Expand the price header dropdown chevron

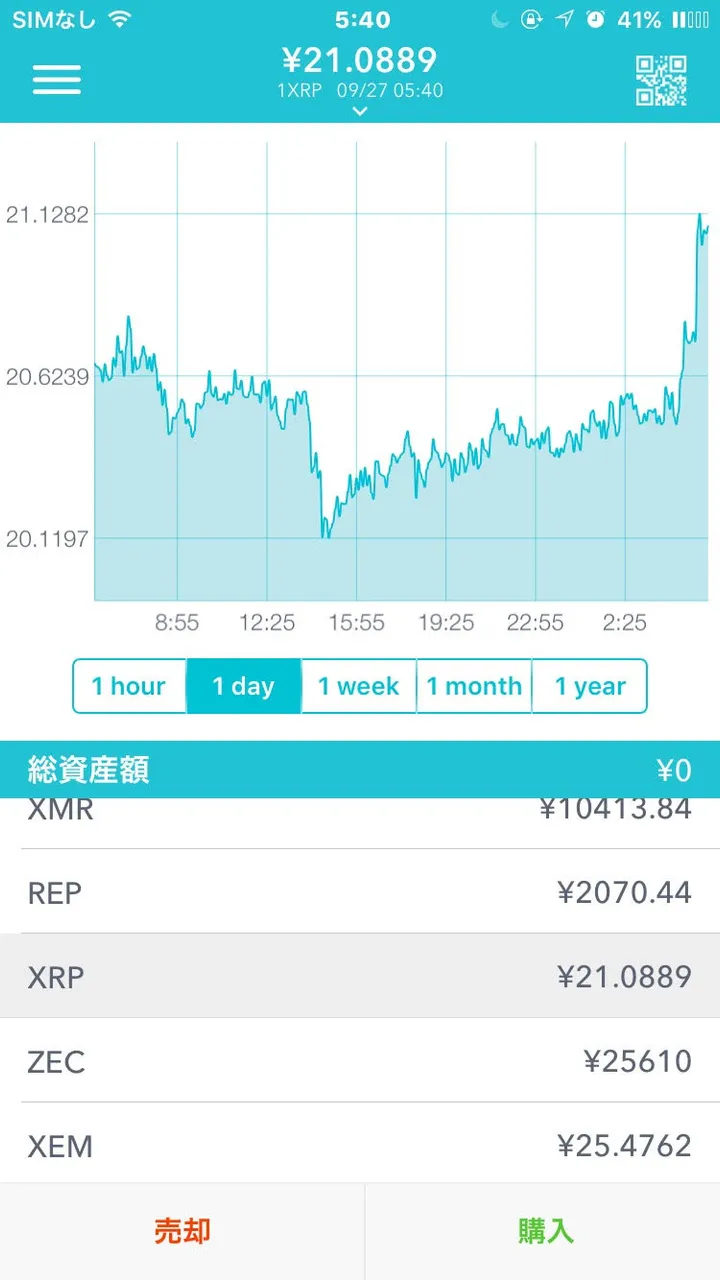point(360,111)
